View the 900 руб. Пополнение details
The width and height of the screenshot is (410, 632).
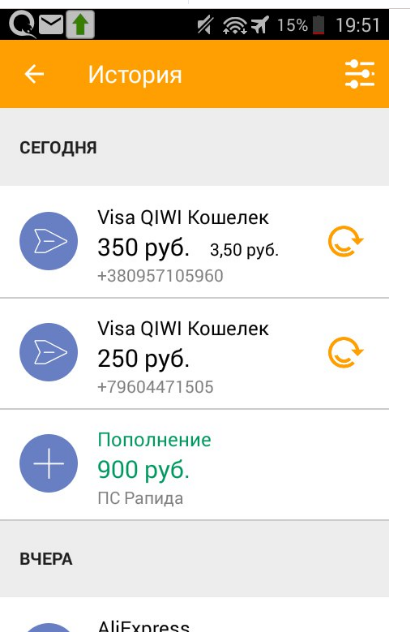(x=194, y=464)
